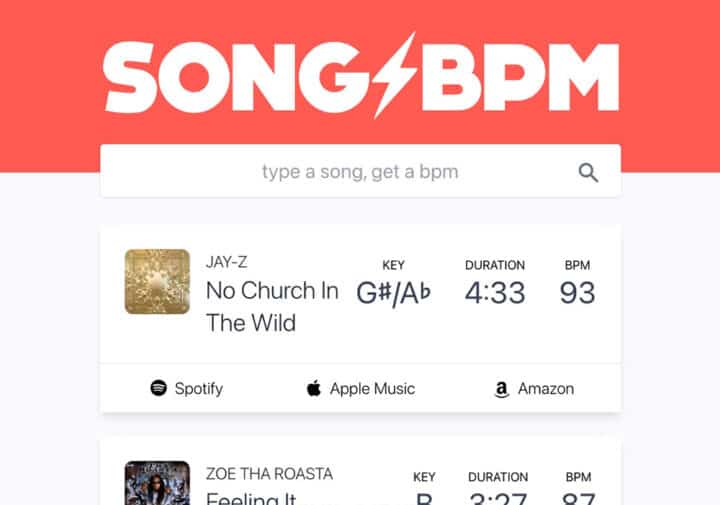Open the Amazon link for Jay-Z's song
Screen dimensions: 720x505
coord(533,388)
